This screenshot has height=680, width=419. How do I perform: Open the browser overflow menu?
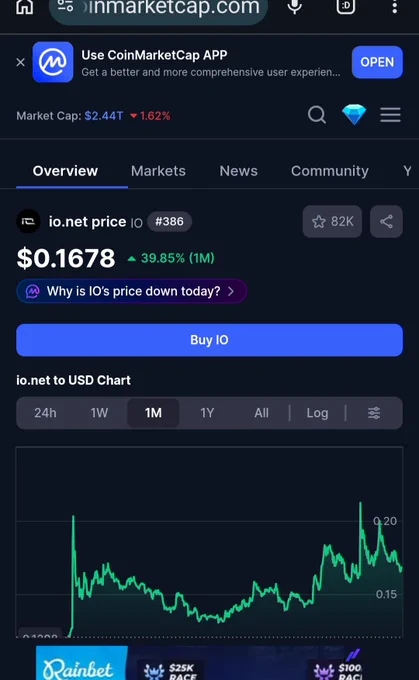coord(394,6)
